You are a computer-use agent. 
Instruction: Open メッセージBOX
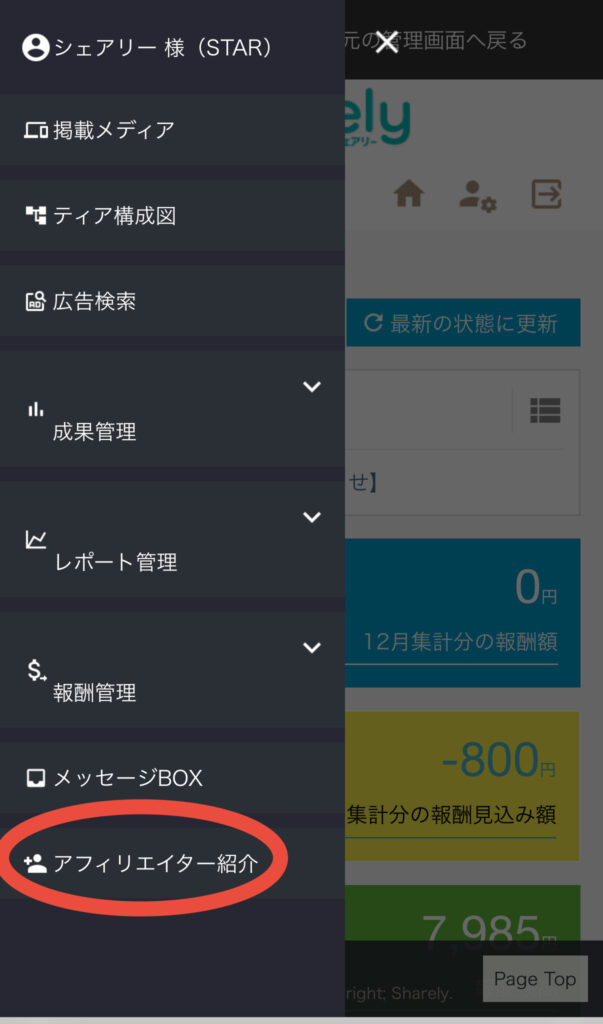click(x=127, y=777)
